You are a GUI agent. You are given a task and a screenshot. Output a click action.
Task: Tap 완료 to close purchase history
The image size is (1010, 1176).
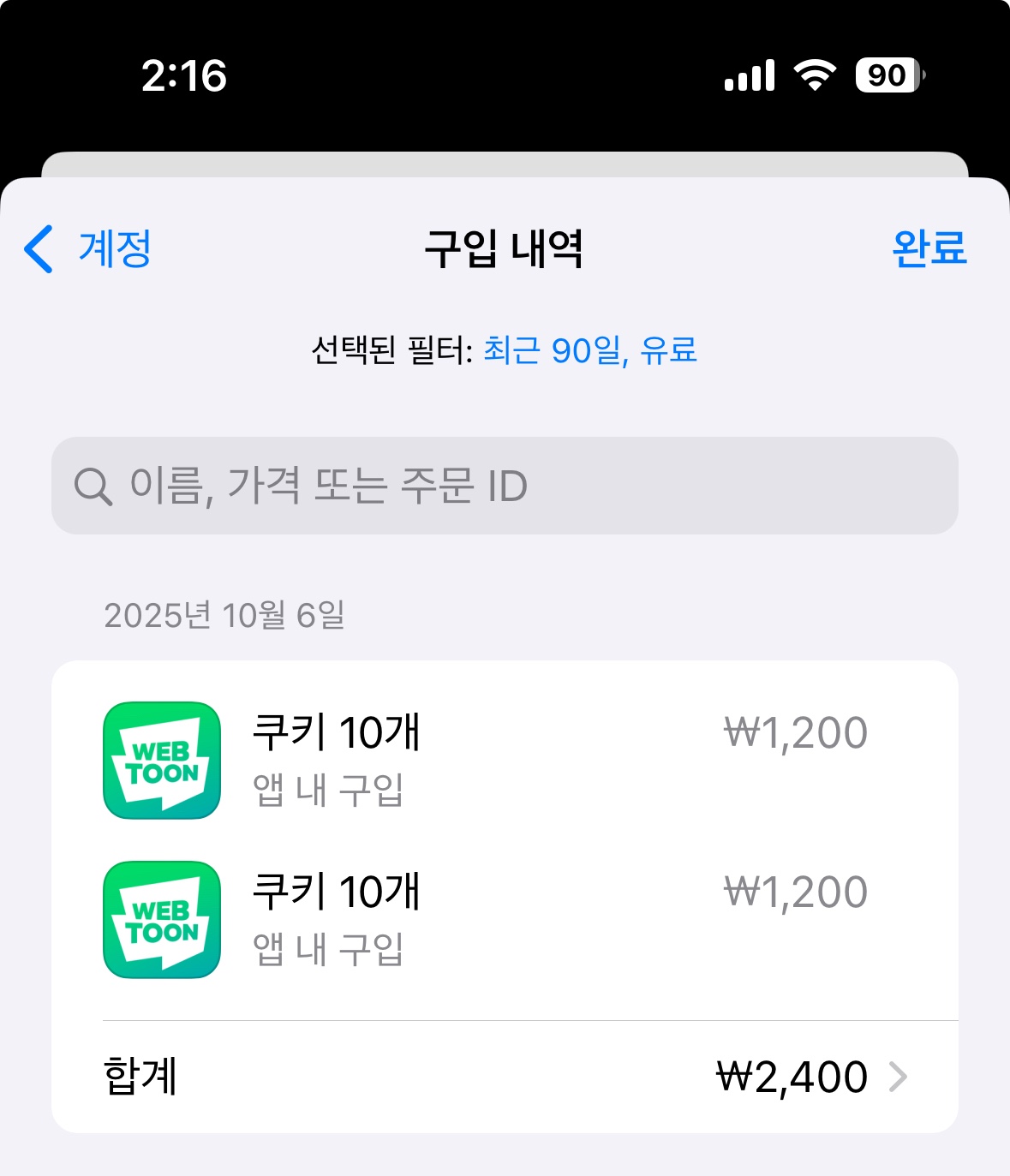point(929,249)
